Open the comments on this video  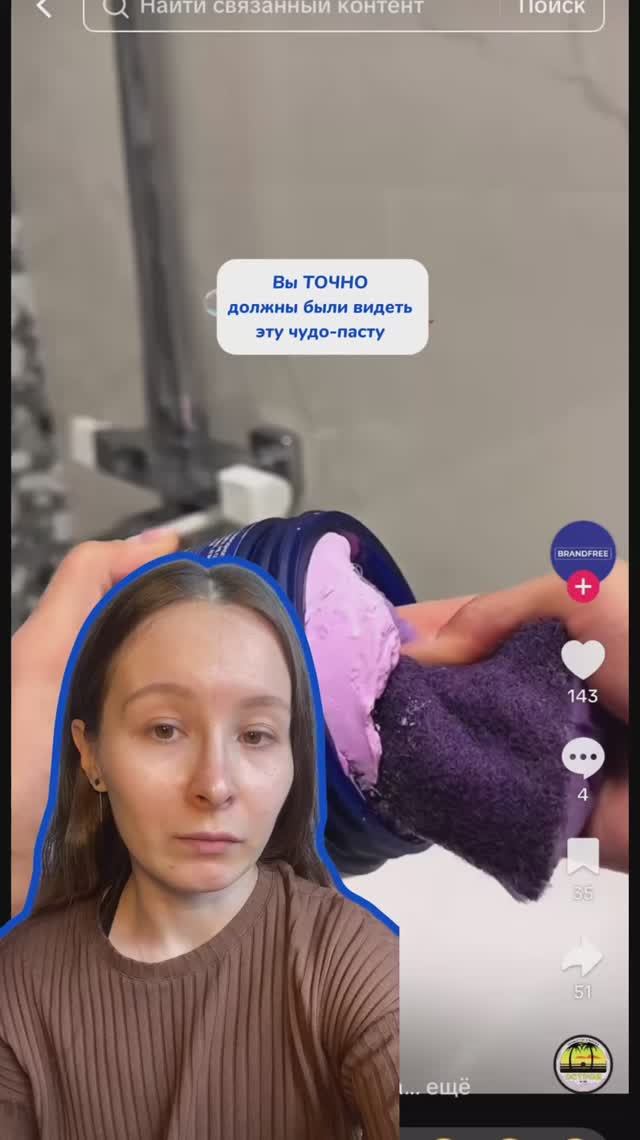click(x=583, y=759)
